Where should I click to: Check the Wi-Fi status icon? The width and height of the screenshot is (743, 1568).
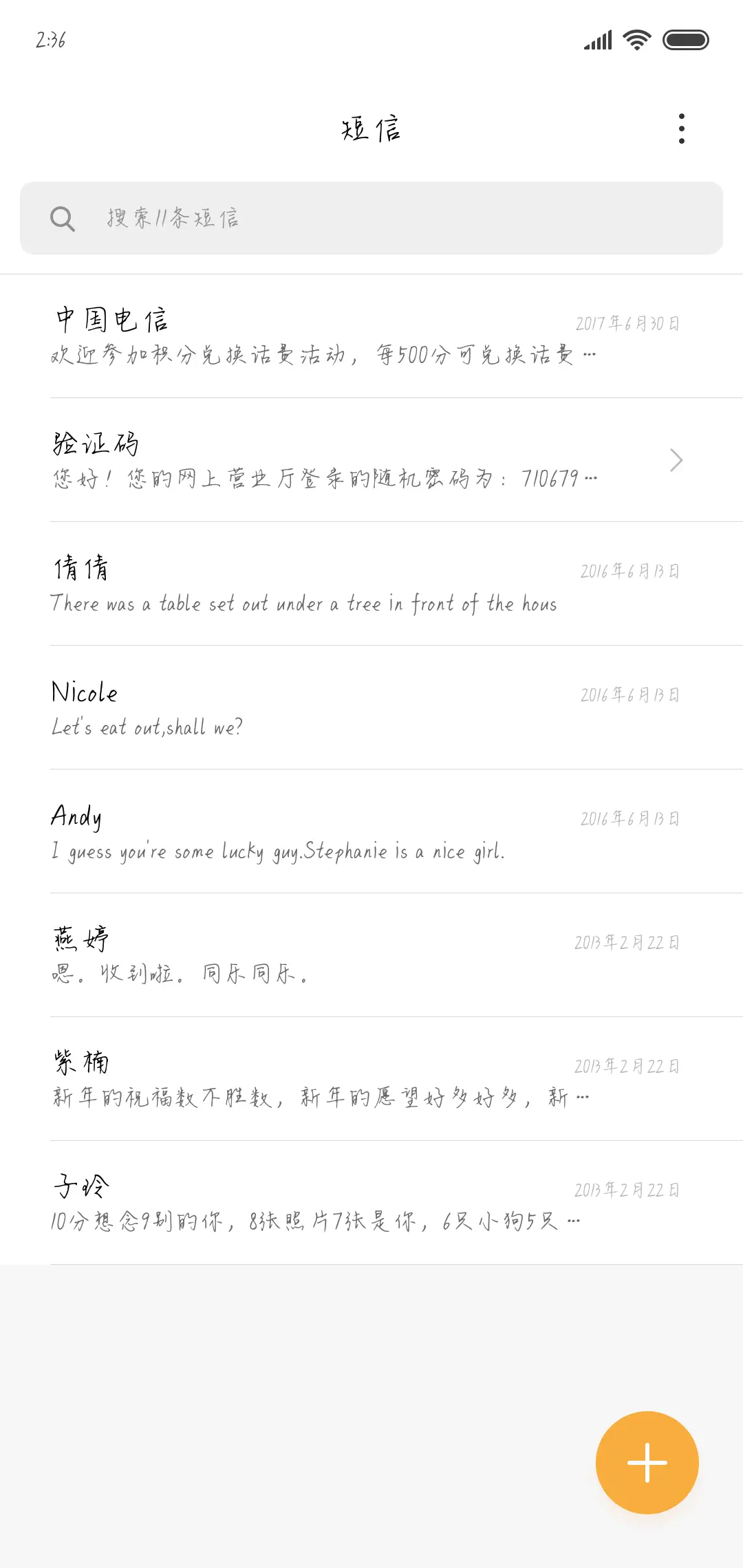coord(636,39)
